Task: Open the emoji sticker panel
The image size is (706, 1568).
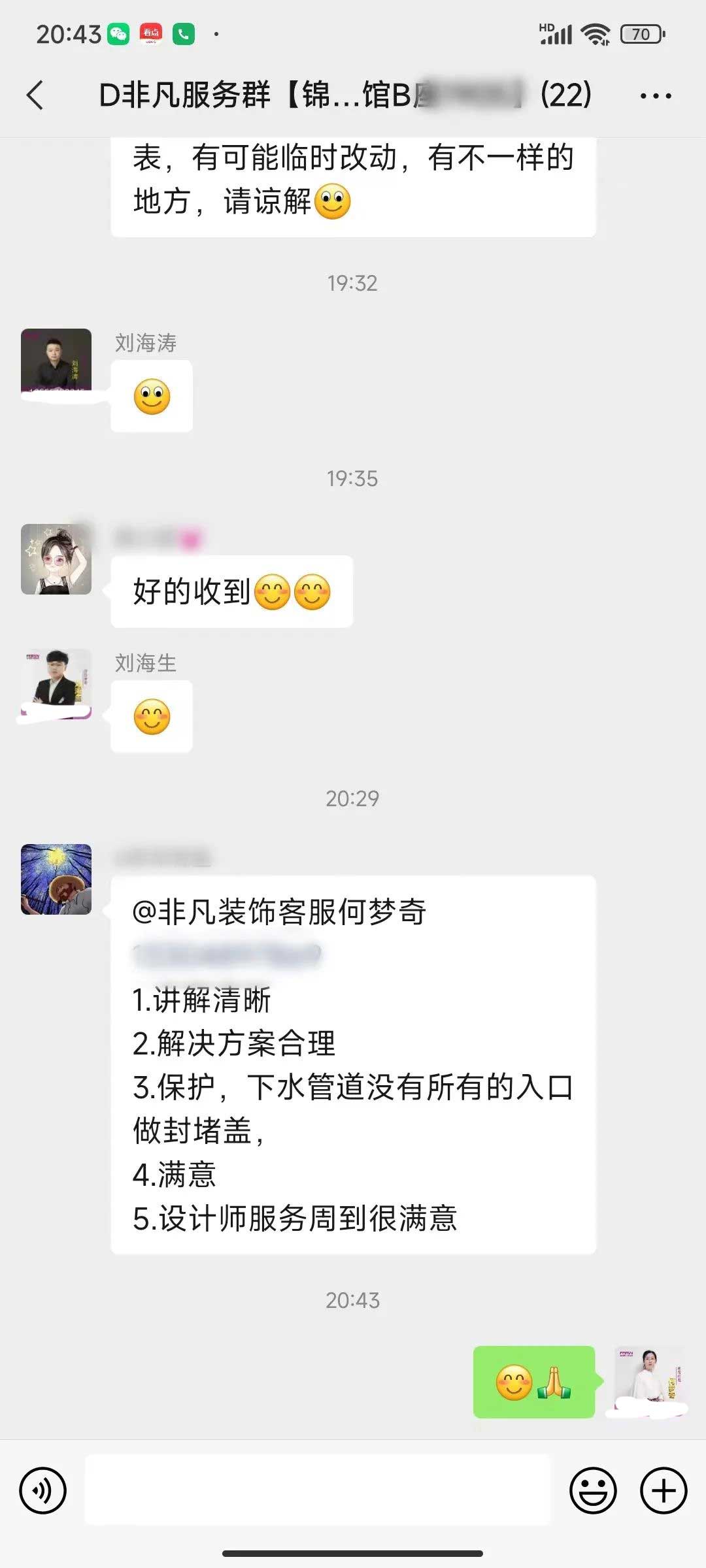Action: (593, 1490)
